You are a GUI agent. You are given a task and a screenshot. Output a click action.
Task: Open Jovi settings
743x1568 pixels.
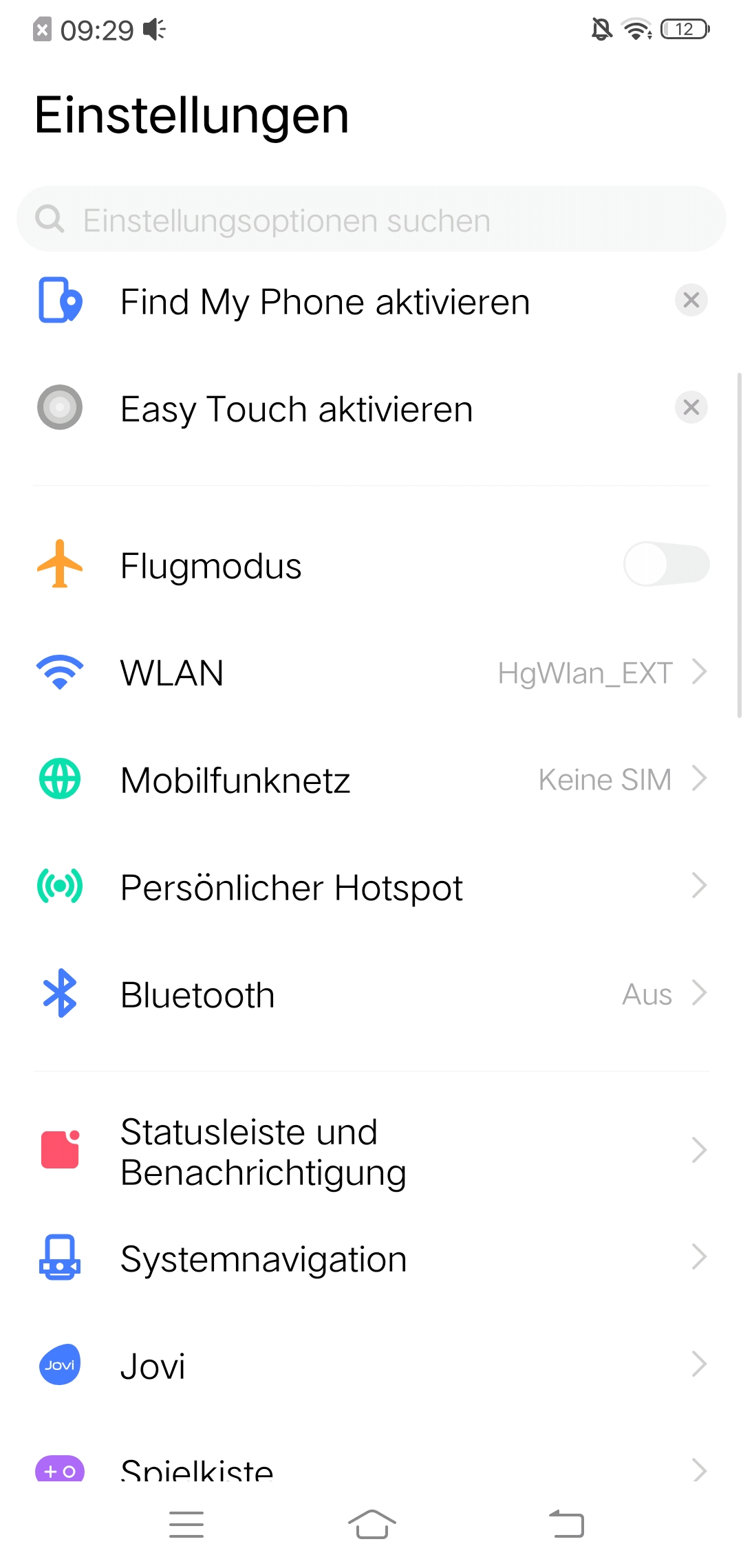click(371, 1366)
